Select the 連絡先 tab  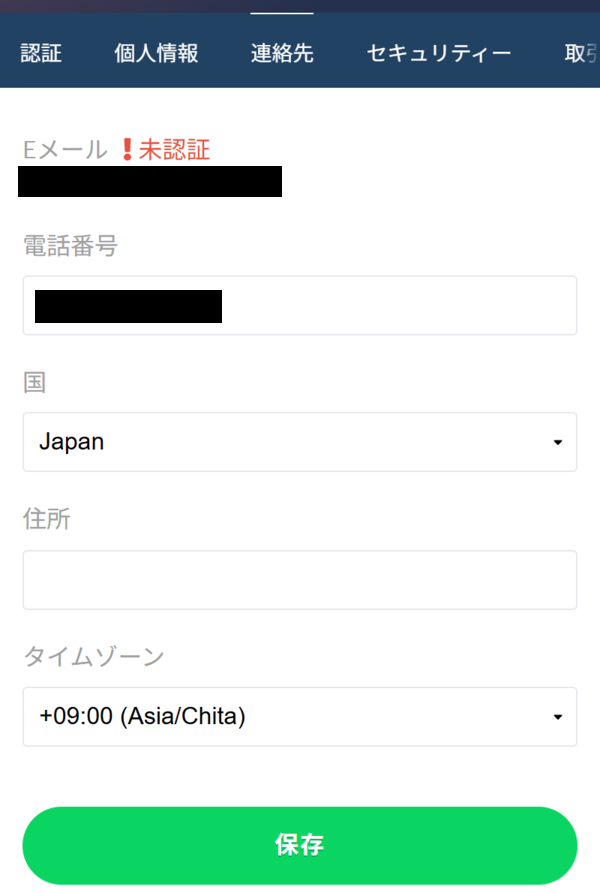pyautogui.click(x=282, y=53)
